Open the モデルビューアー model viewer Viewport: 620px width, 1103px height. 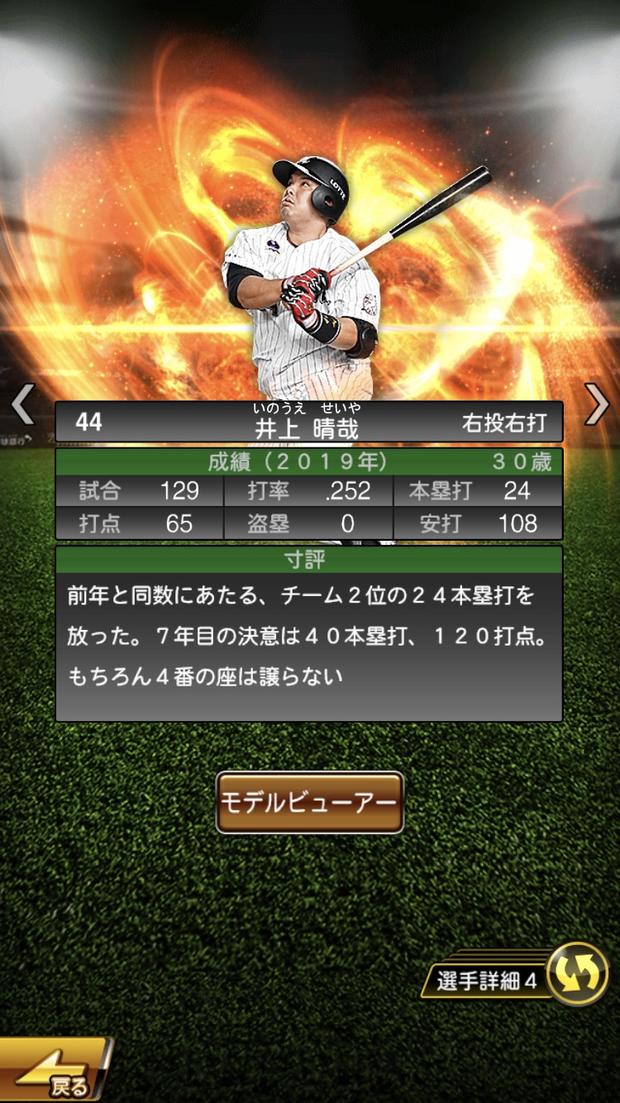point(309,802)
